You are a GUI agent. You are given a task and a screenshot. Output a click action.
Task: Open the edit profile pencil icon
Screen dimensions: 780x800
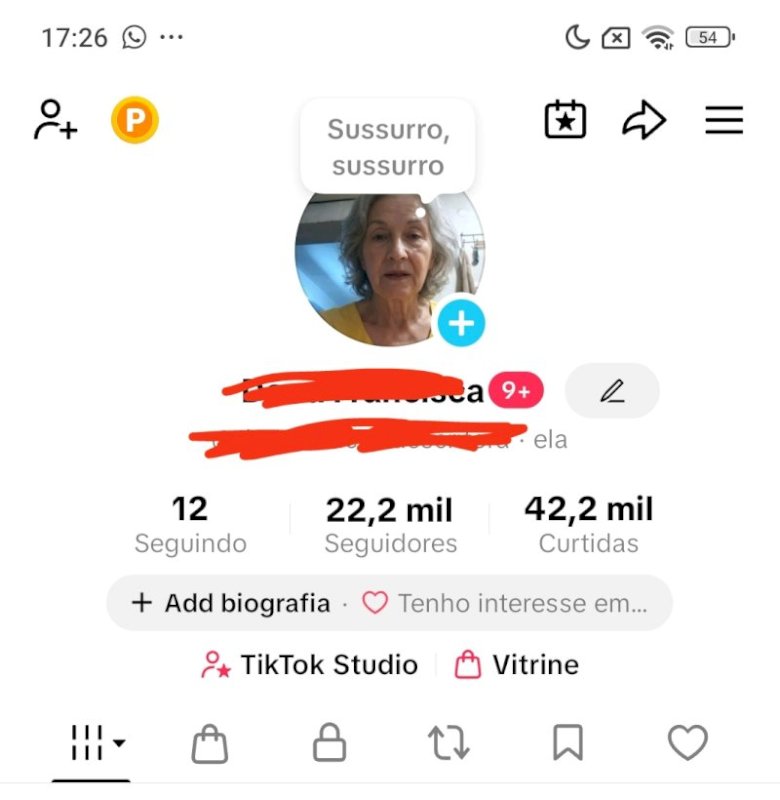click(612, 391)
